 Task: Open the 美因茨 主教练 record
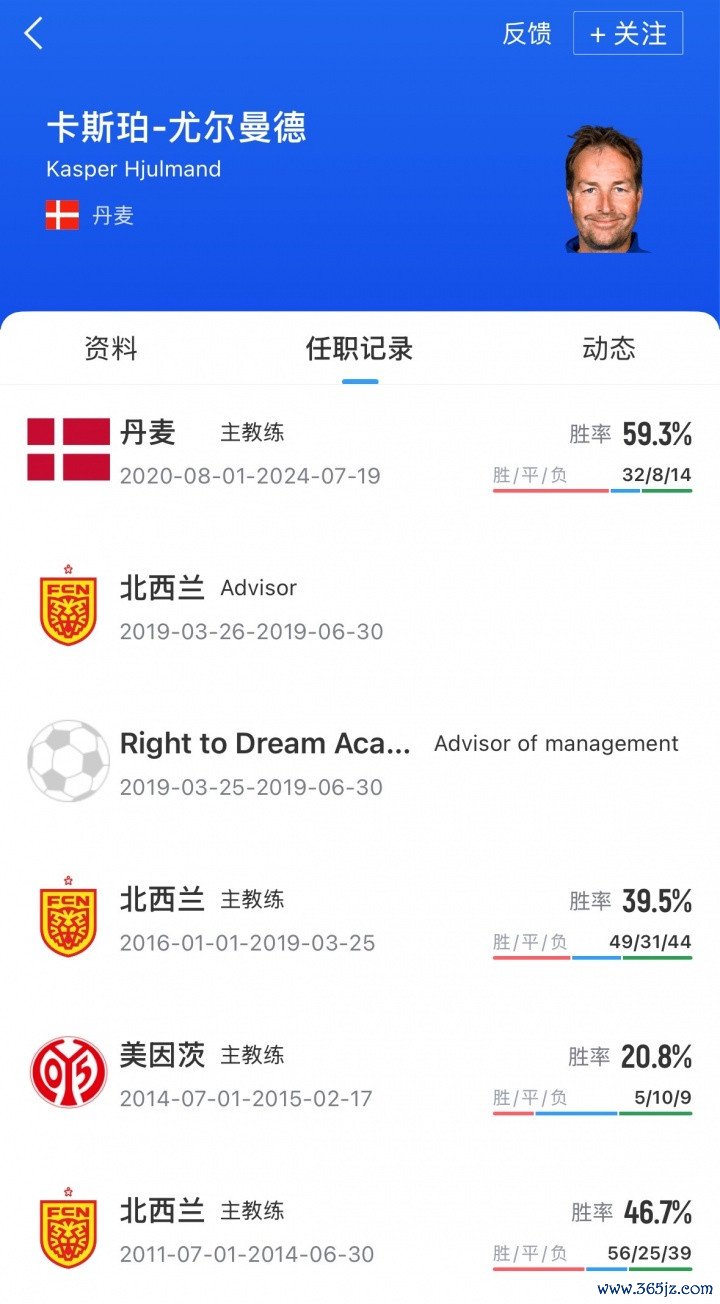click(x=359, y=1076)
